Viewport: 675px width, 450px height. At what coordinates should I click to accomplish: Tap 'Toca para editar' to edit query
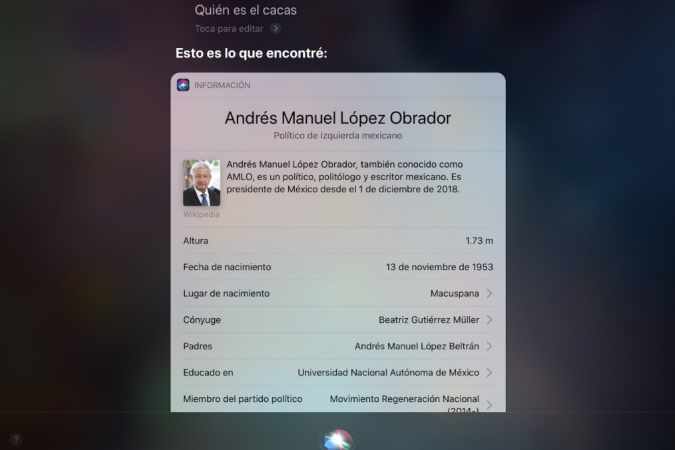(236, 28)
